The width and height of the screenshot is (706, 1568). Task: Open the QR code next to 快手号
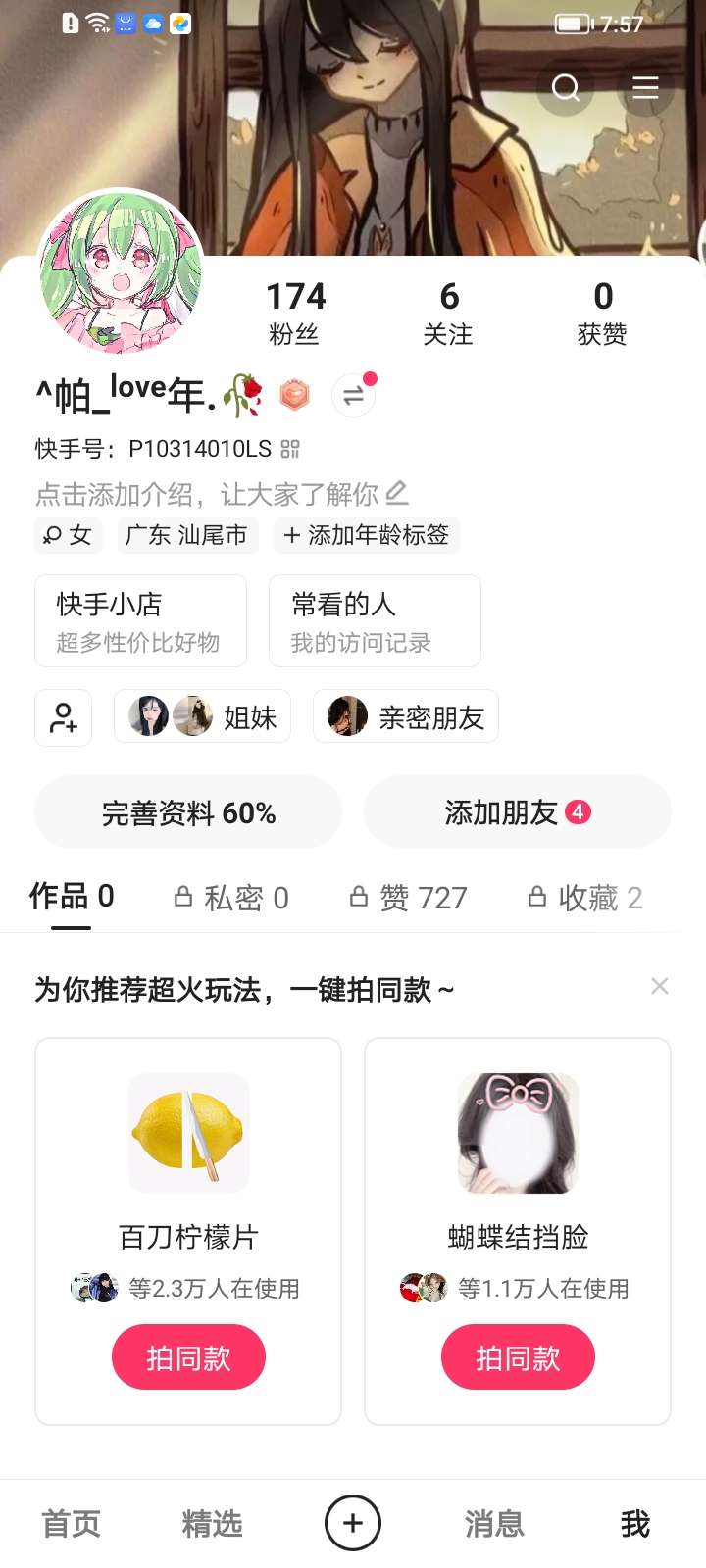coord(290,449)
